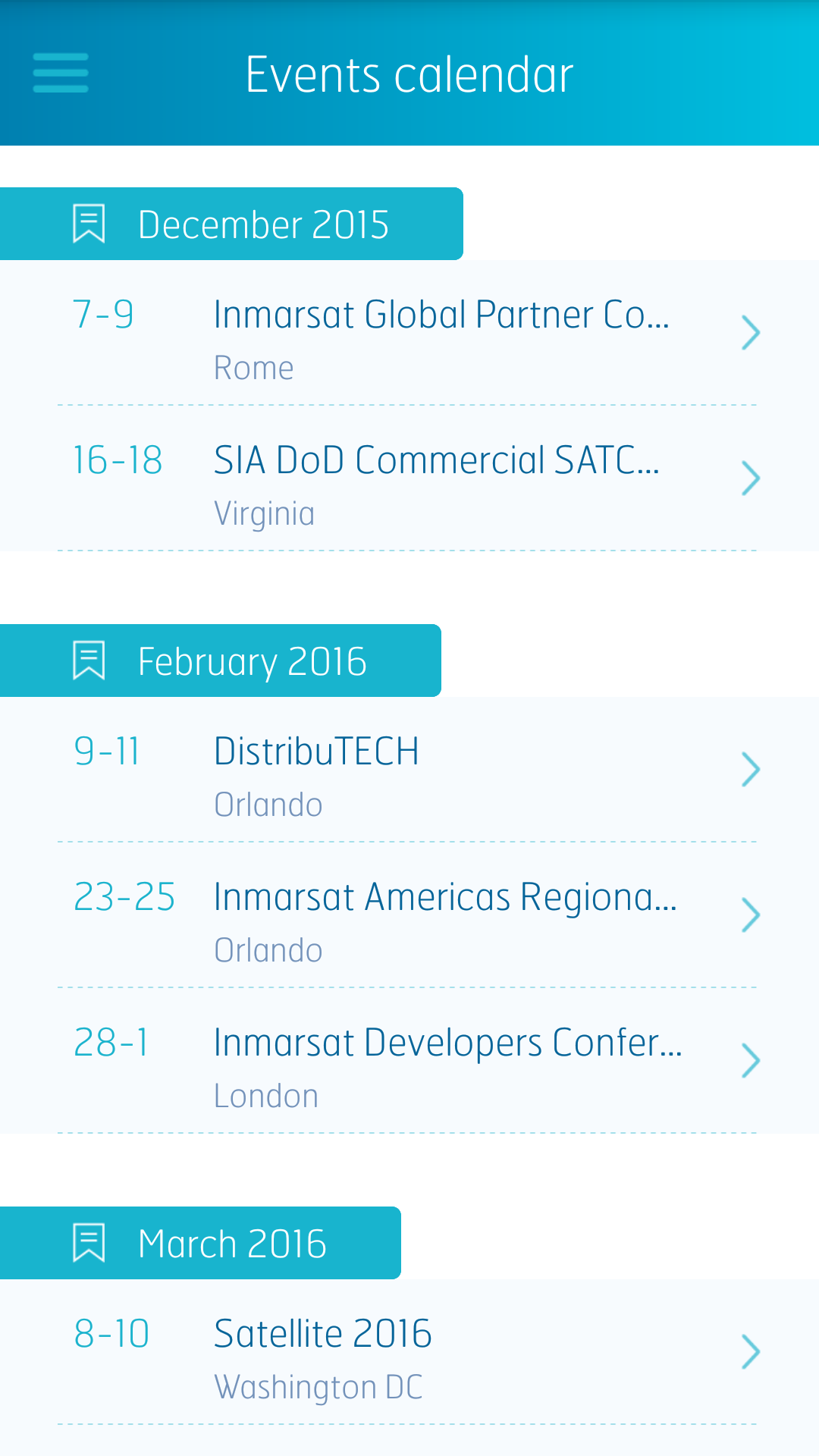Click the bookmark icon beside March 2016
Viewport: 819px width, 1456px height.
(x=89, y=1242)
